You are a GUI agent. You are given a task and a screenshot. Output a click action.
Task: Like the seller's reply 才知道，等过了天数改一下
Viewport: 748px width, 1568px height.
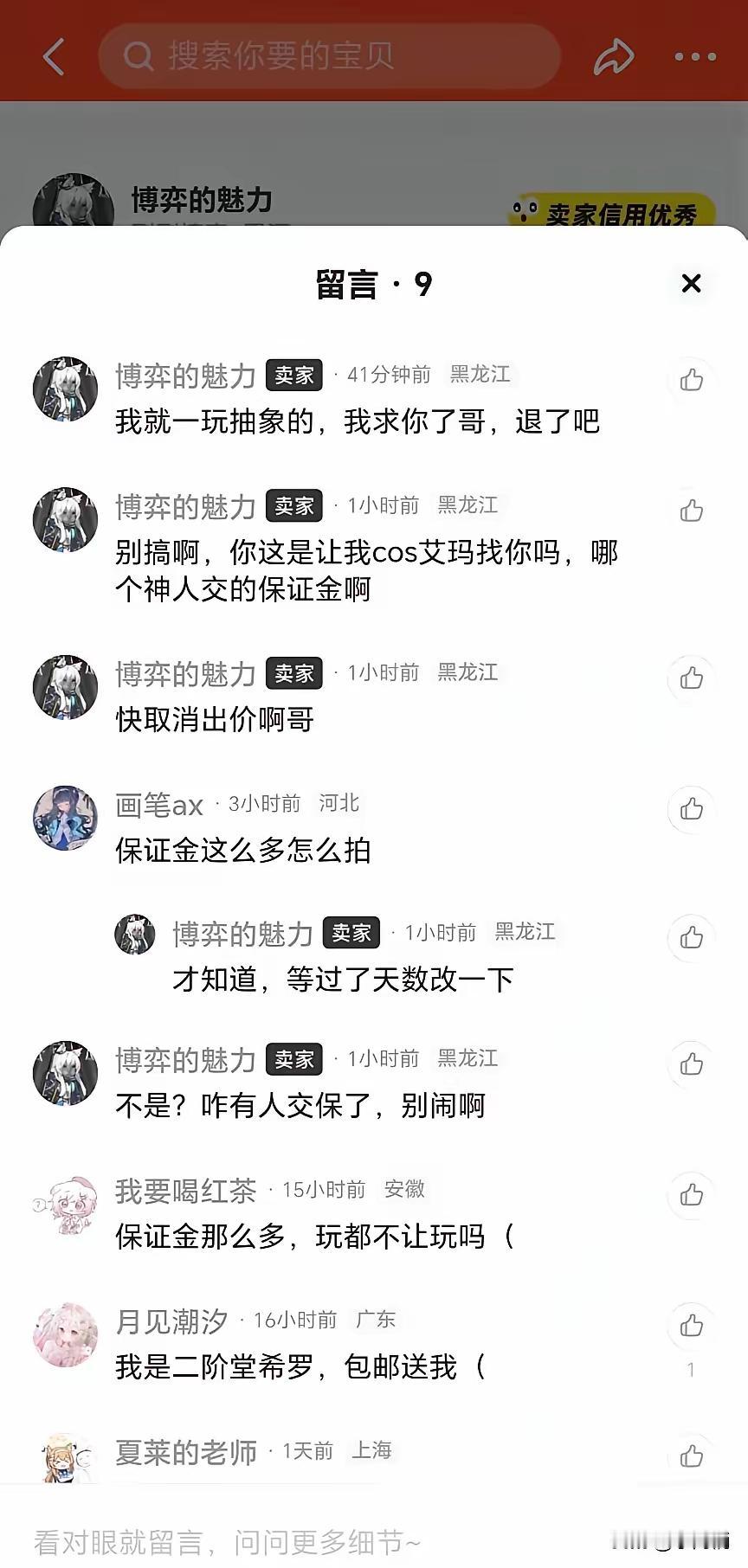(691, 937)
